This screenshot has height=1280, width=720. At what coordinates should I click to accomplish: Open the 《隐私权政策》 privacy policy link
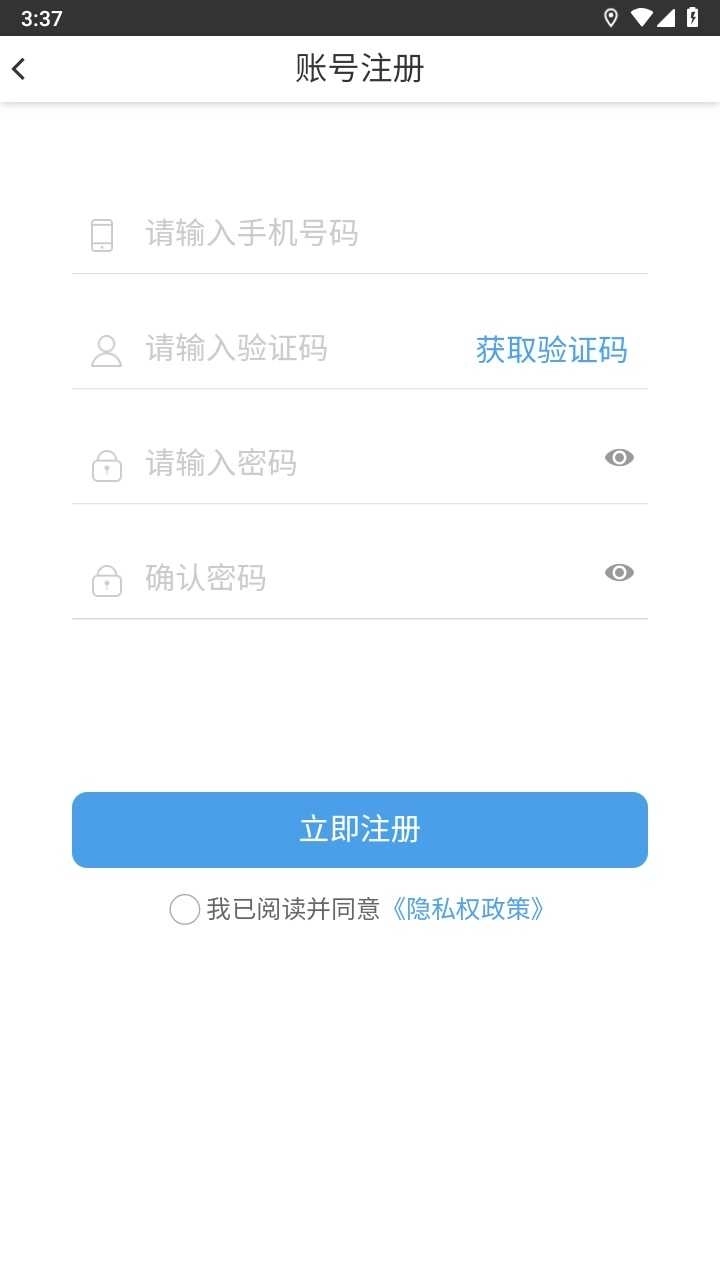(468, 909)
